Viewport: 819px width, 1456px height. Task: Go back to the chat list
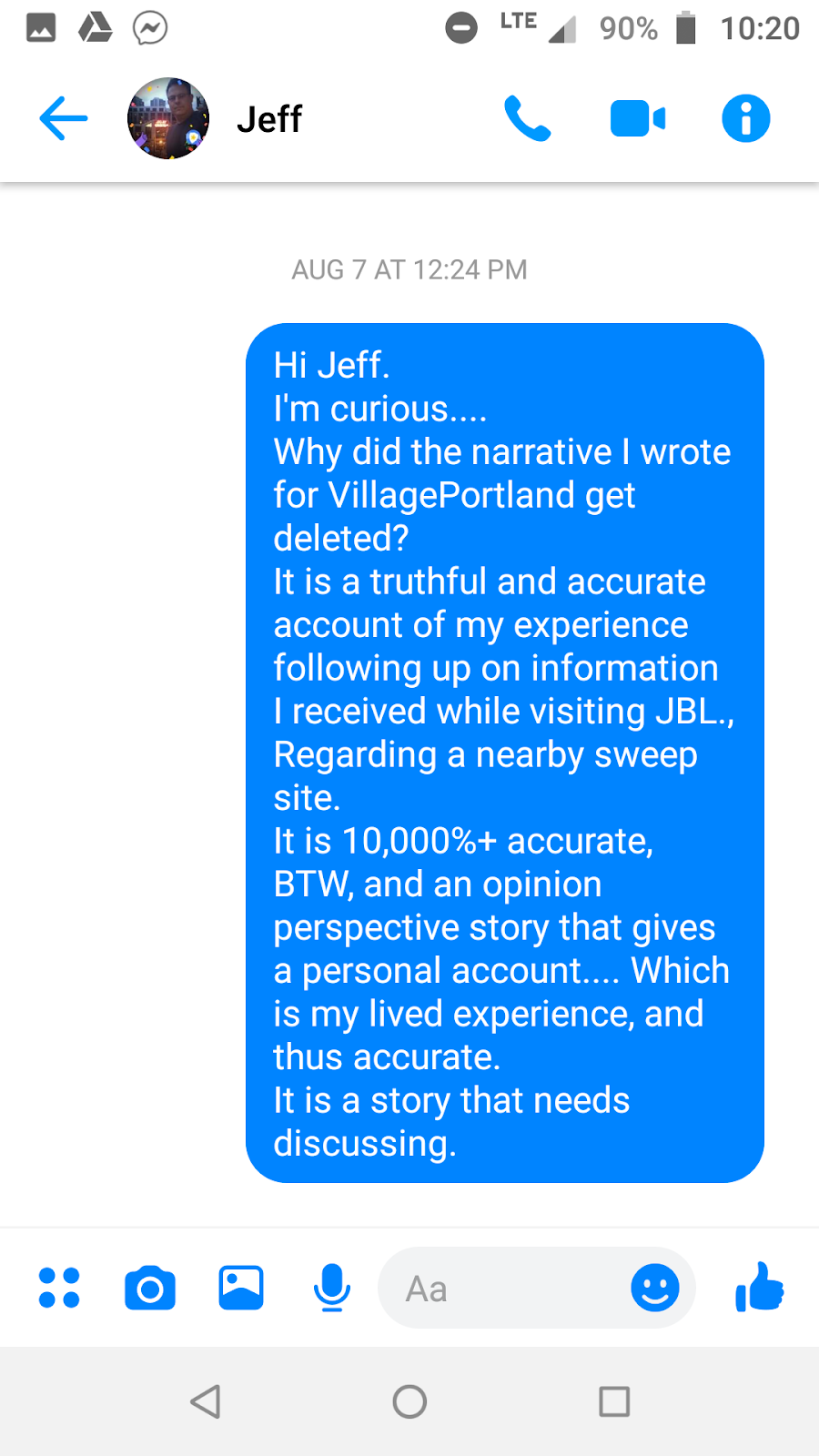click(64, 119)
